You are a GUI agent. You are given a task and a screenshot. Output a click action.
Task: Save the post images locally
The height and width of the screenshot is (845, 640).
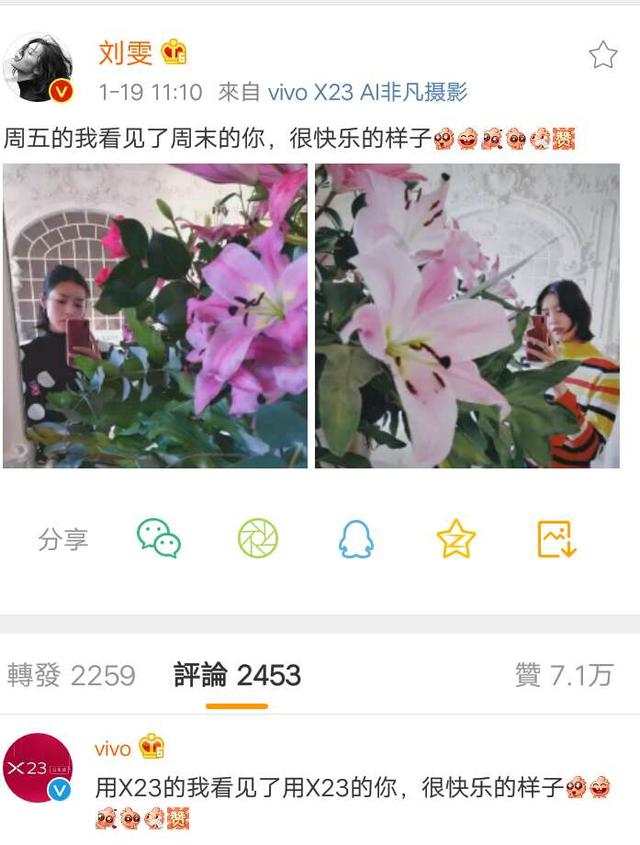pos(557,539)
